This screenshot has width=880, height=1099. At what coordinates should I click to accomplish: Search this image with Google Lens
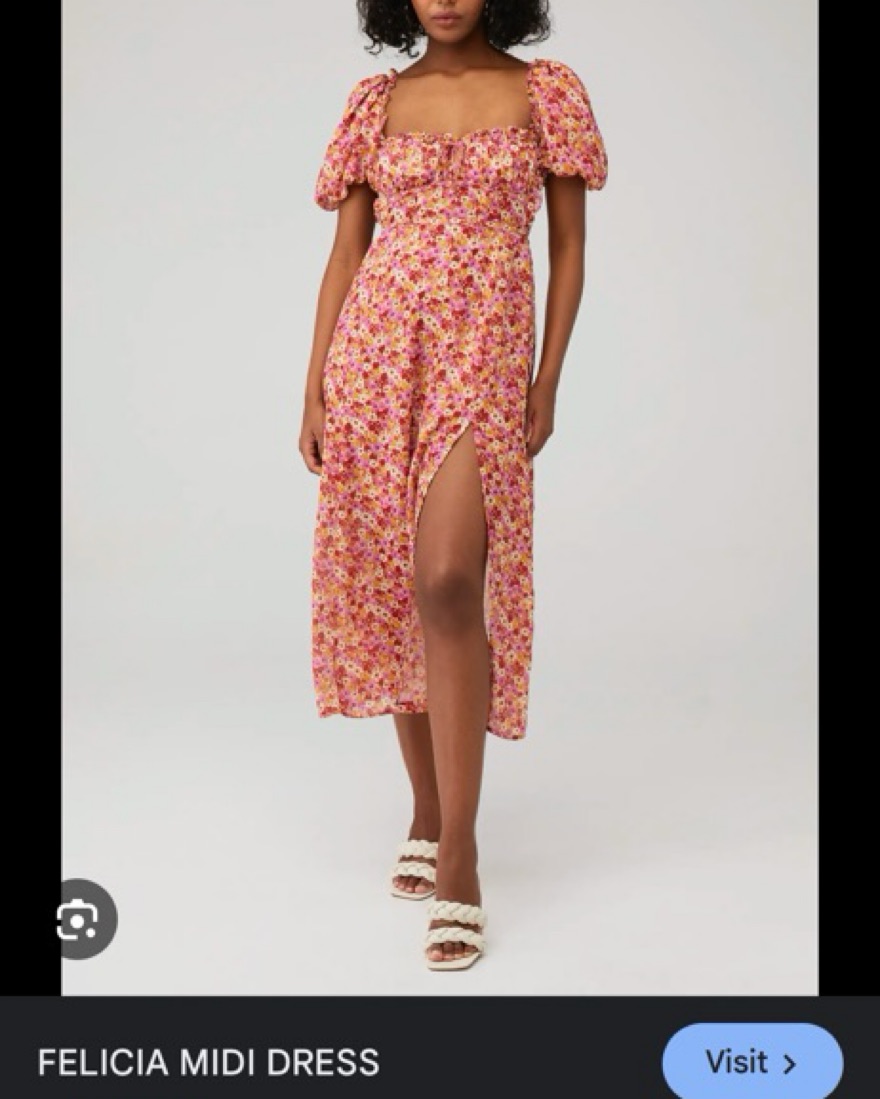(77, 919)
